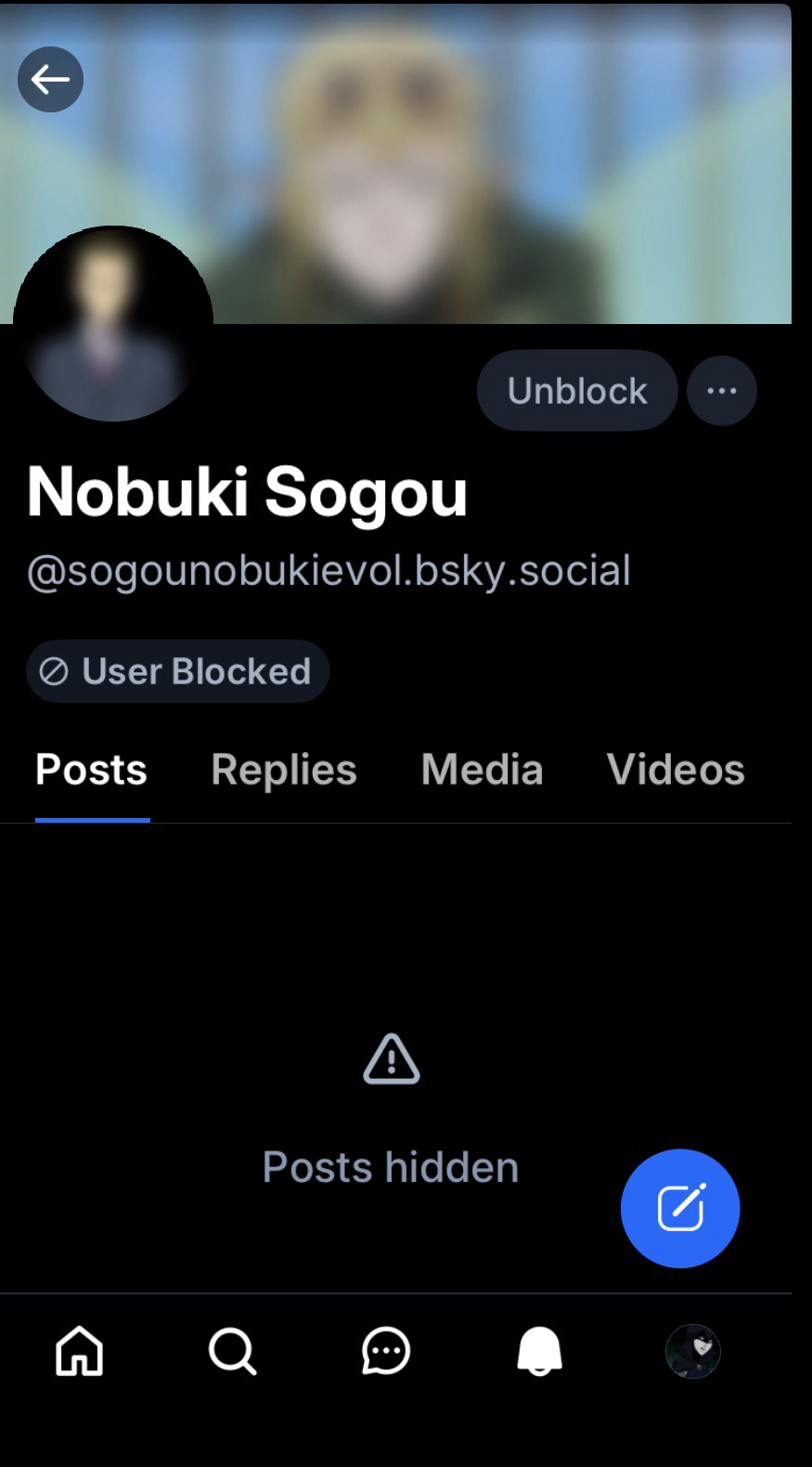The image size is (812, 1467).
Task: Unblock Nobuki Sogou
Action: click(x=576, y=391)
